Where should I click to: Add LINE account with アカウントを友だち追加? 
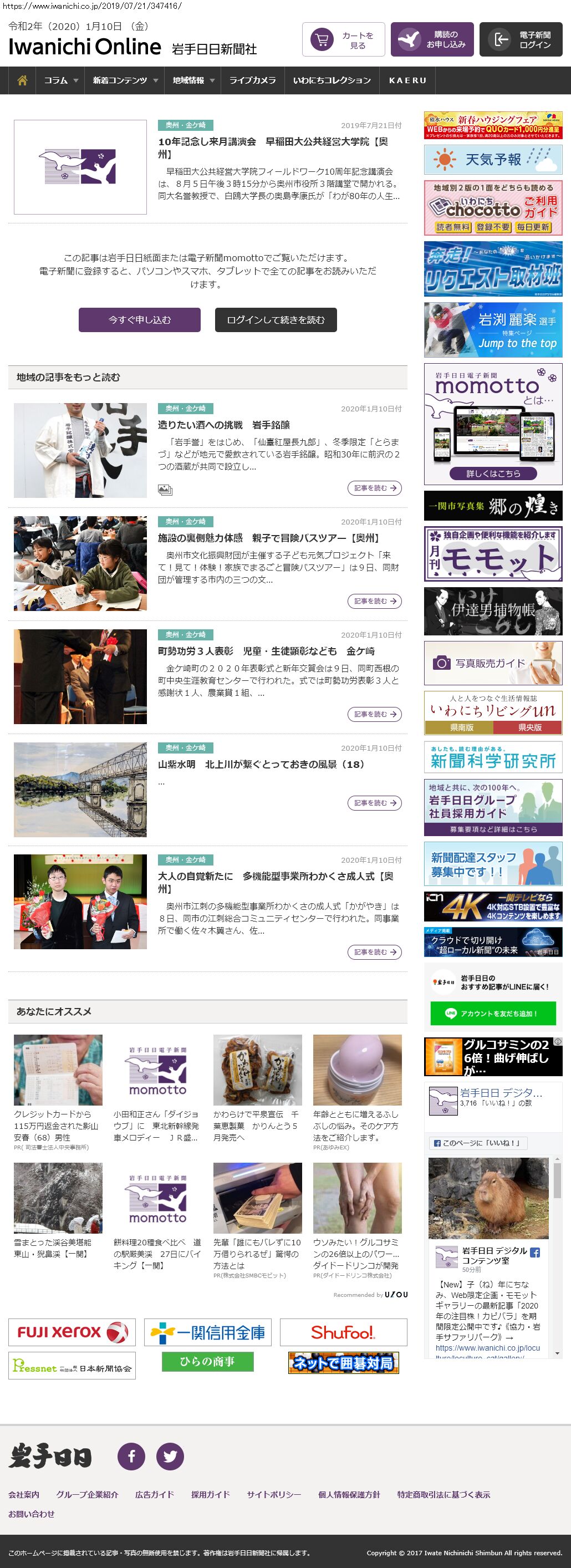tap(492, 1014)
